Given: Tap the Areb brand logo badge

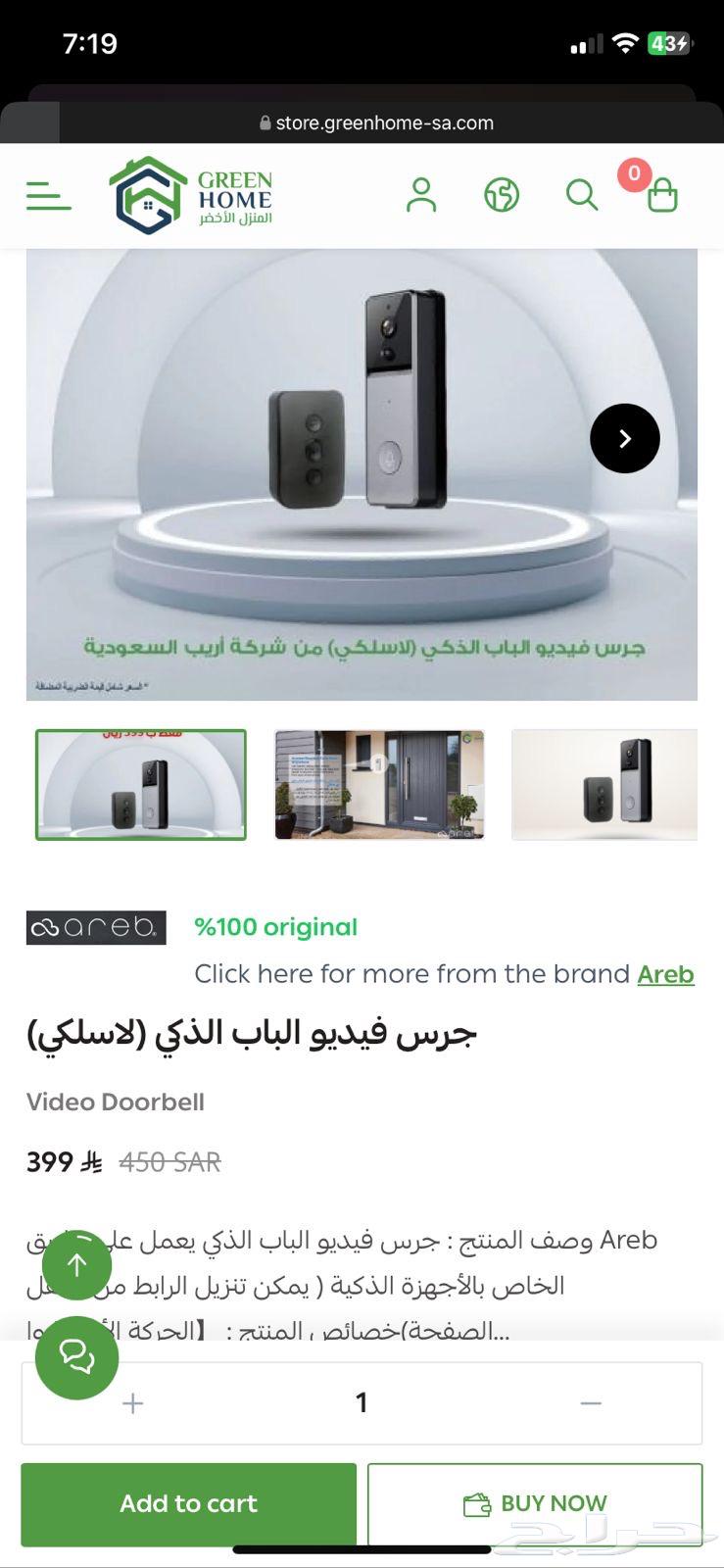Looking at the screenshot, I should 96,927.
